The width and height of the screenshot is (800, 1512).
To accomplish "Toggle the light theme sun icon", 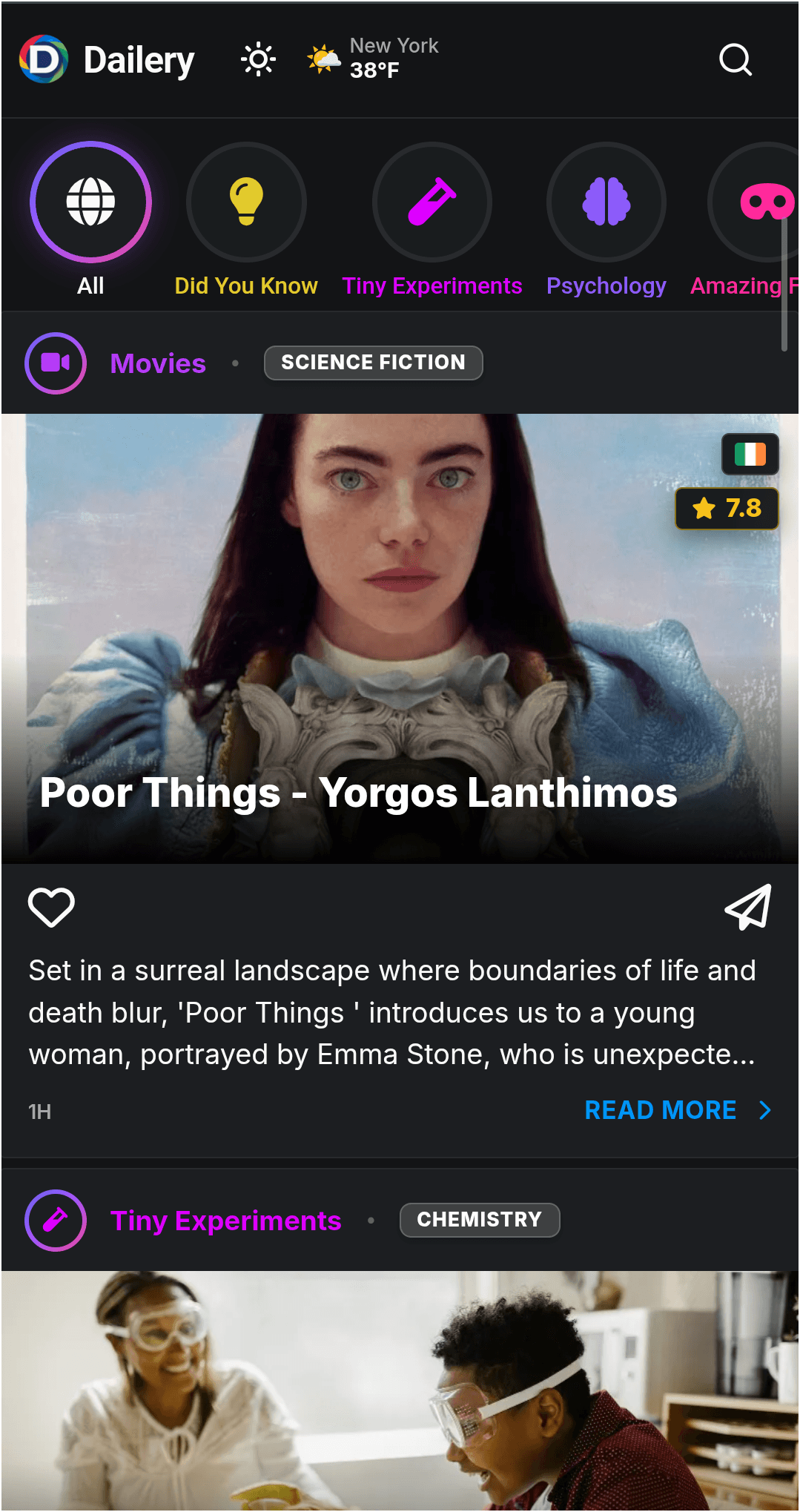I will point(258,59).
